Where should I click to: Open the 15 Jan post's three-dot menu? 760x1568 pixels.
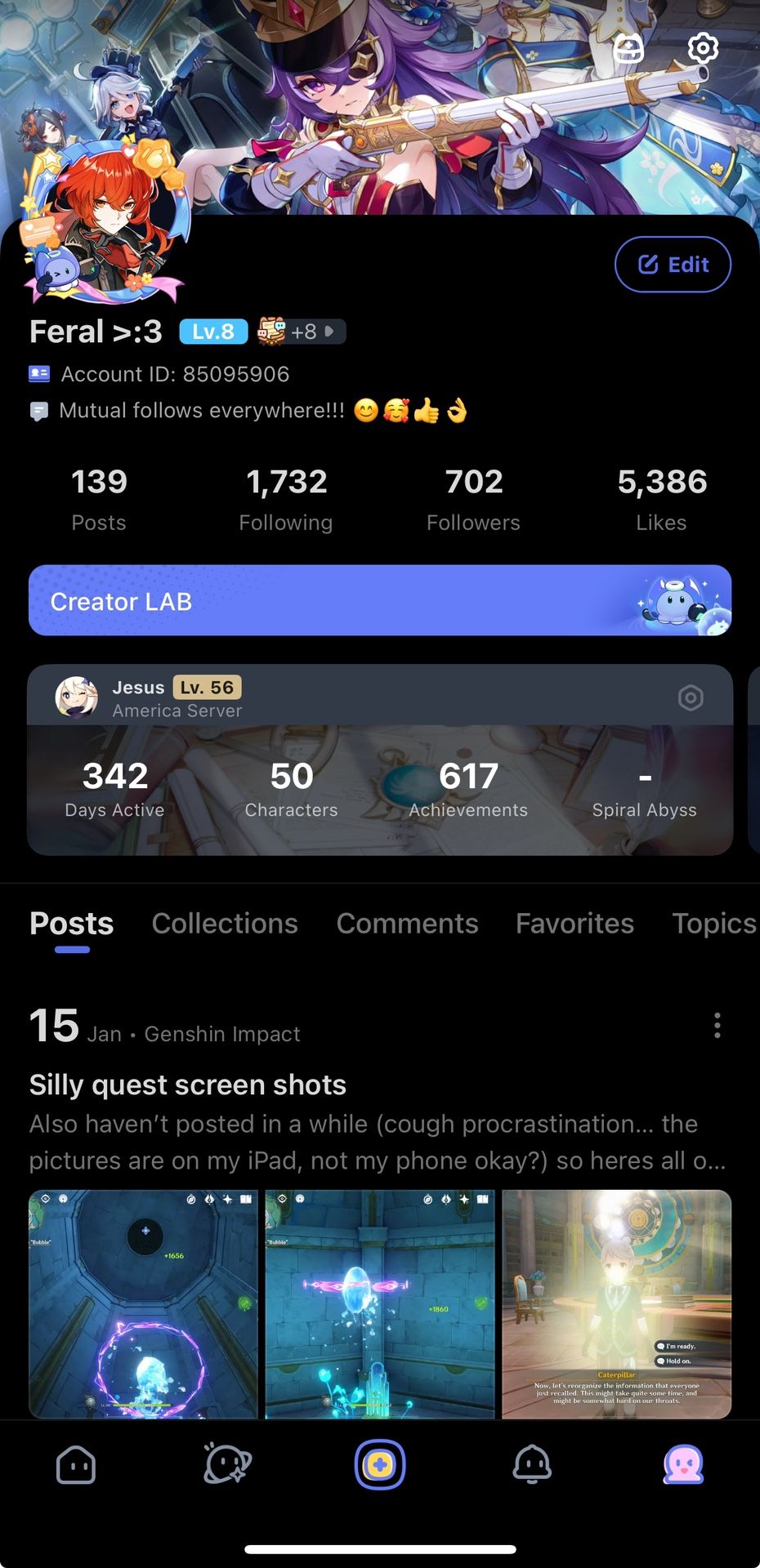point(718,1026)
